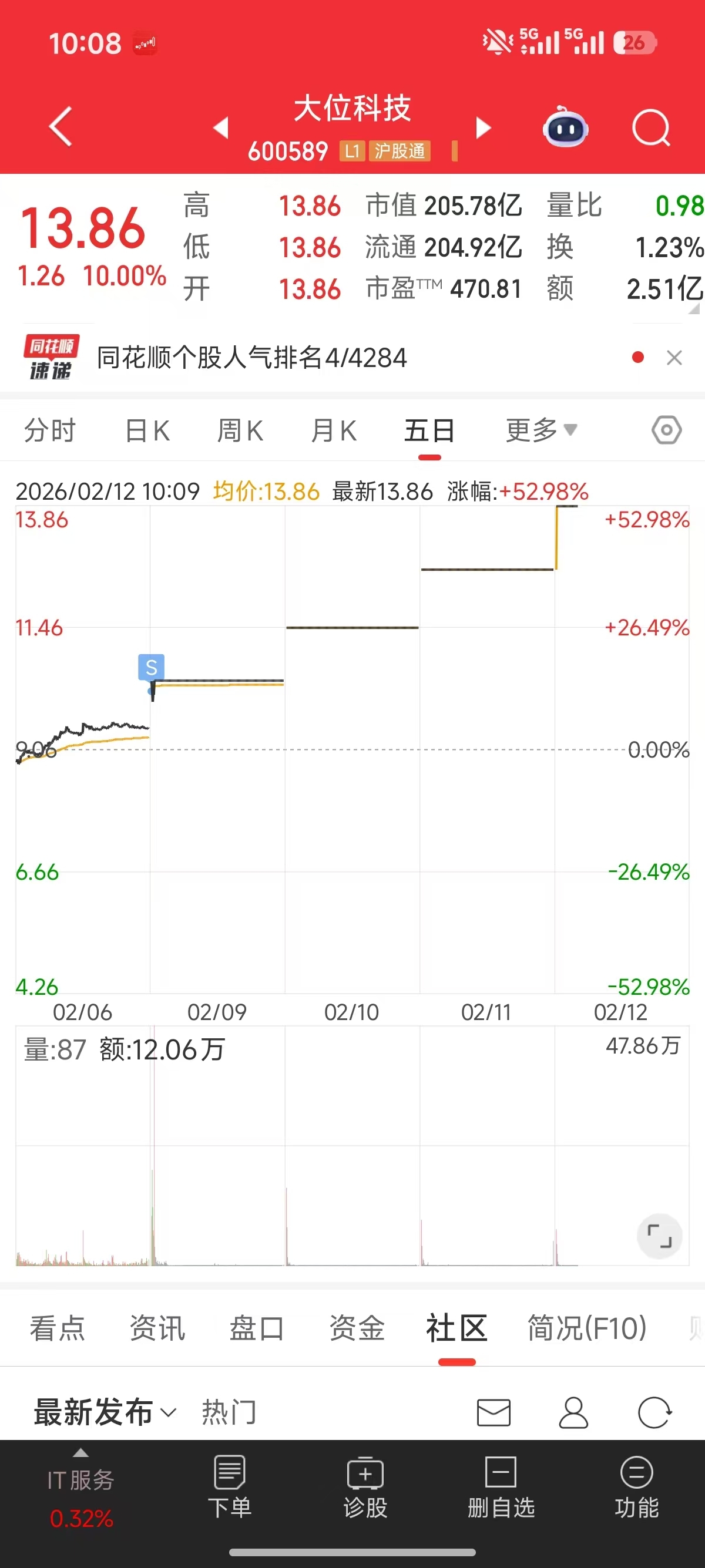The image size is (705, 1568).
Task: Switch to the next stock
Action: 483,128
